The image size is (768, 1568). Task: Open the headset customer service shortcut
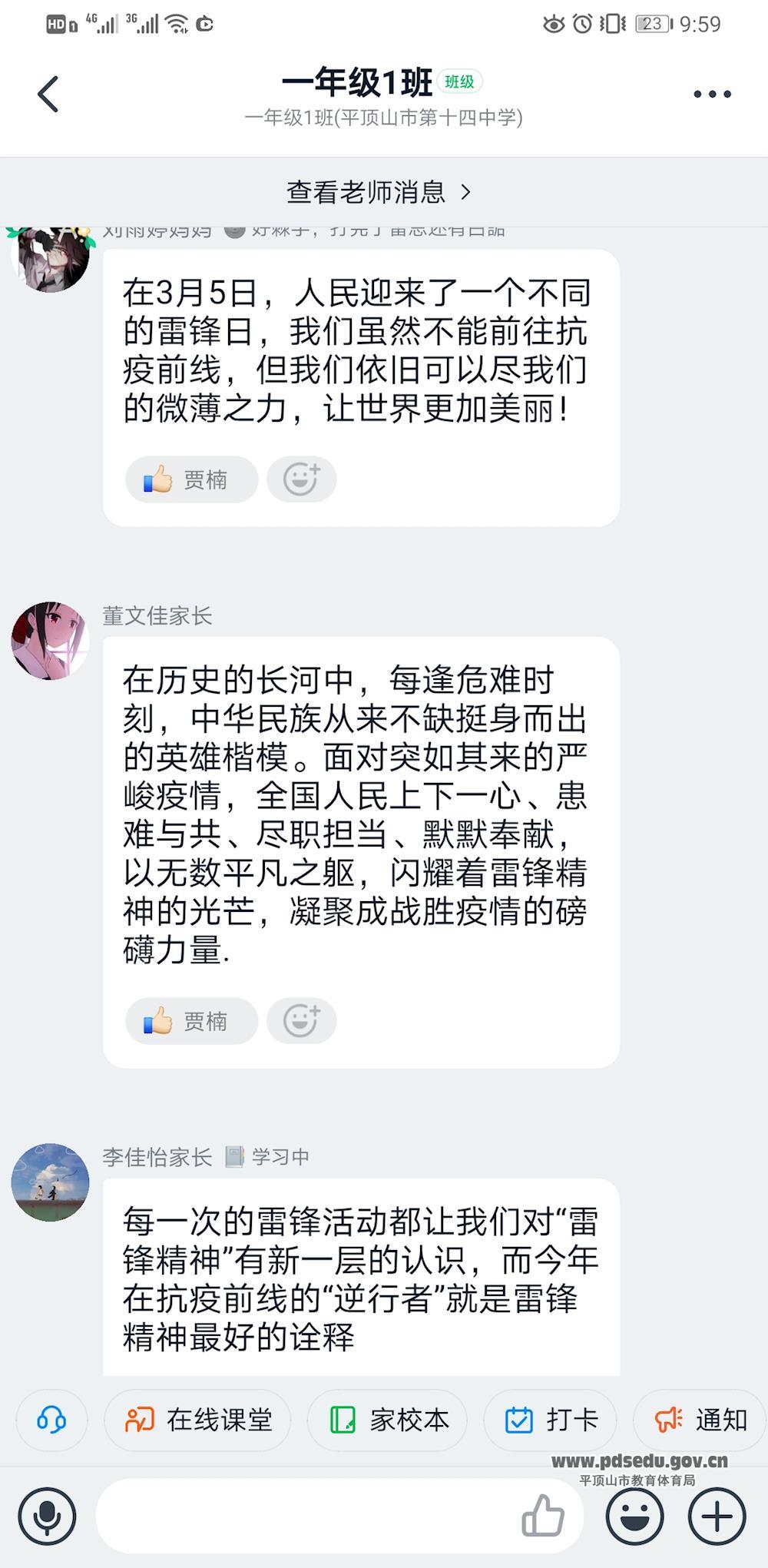[51, 1420]
